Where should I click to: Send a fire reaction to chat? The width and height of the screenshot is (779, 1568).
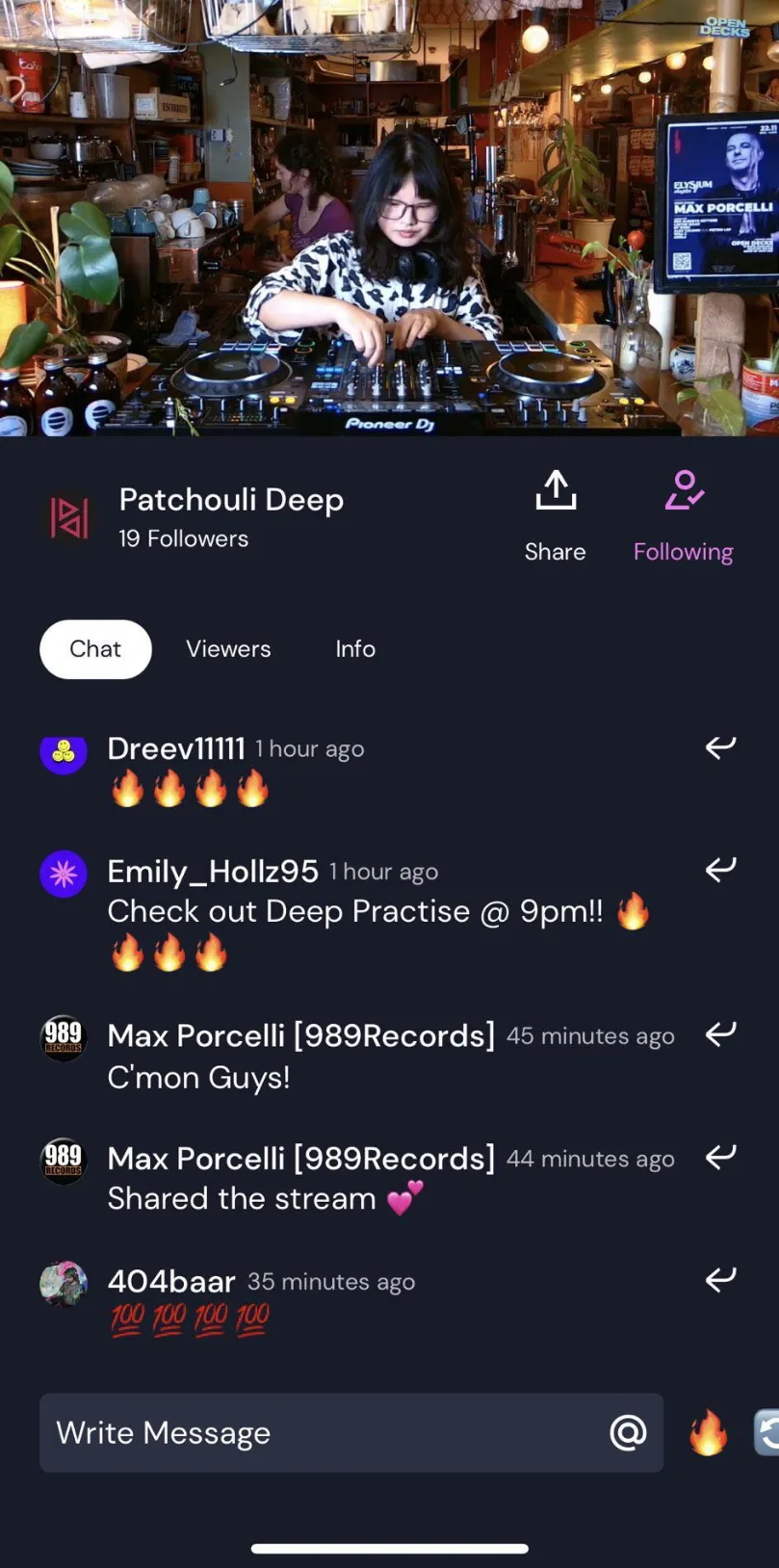point(708,1432)
